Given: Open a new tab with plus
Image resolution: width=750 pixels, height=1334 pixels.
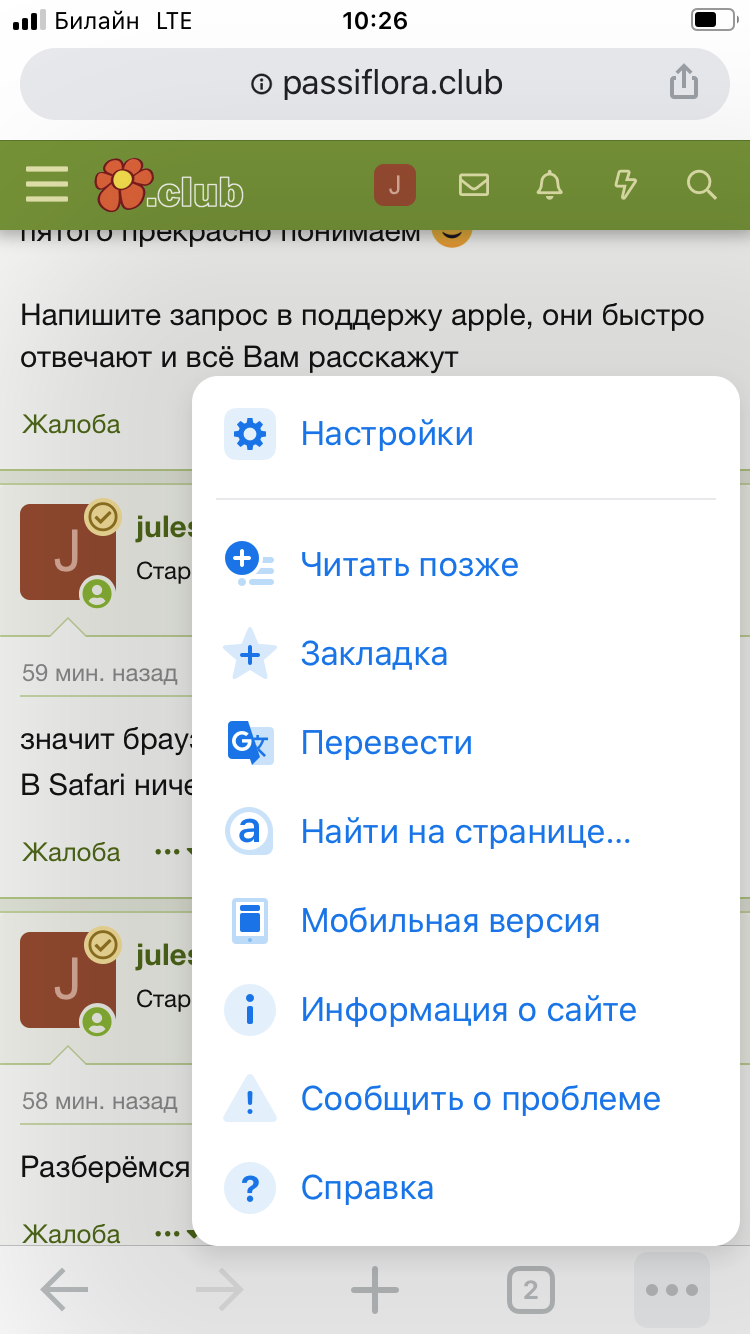Looking at the screenshot, I should 375,1291.
